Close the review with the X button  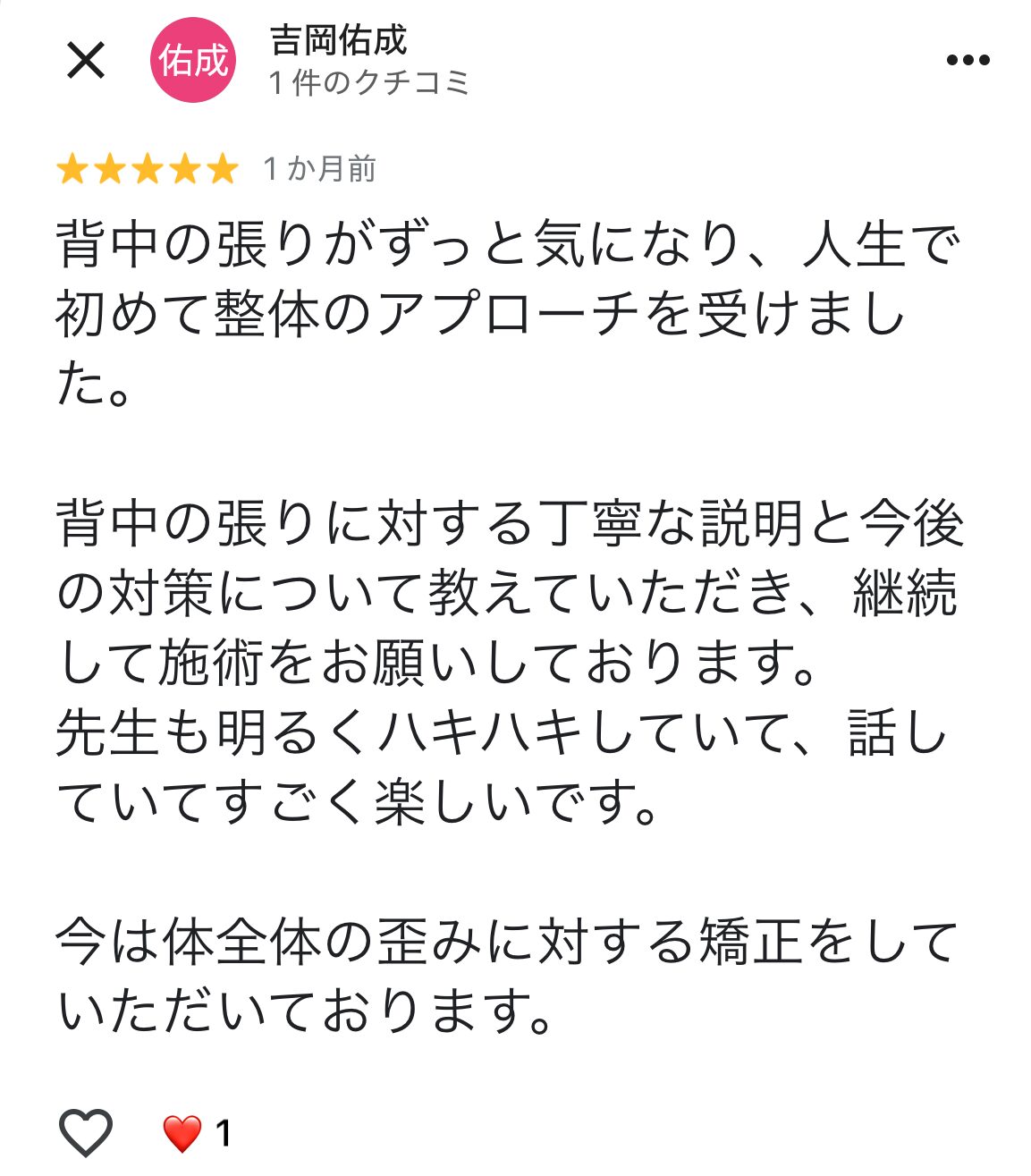86,61
